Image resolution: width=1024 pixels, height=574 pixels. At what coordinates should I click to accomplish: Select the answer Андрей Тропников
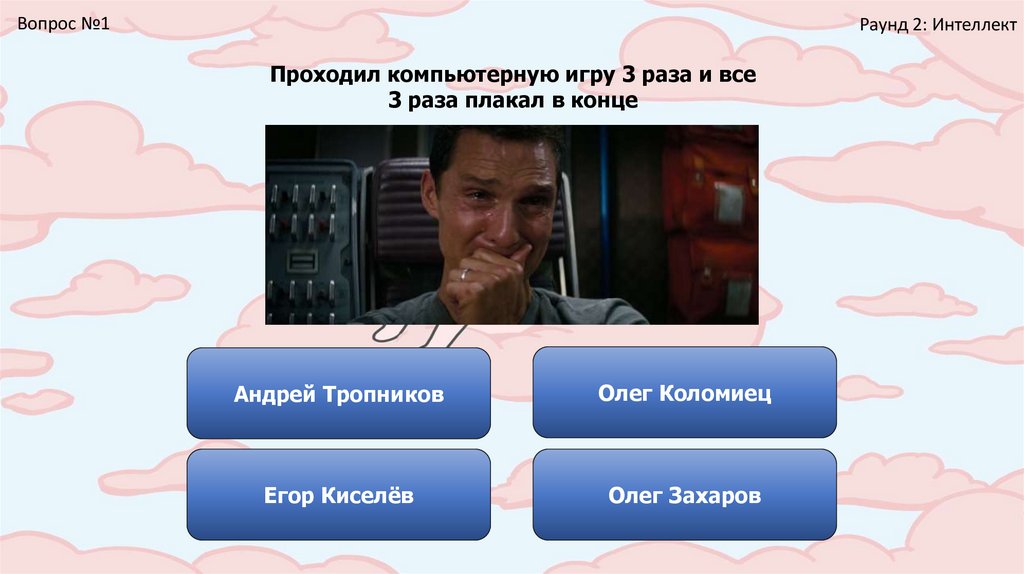[338, 393]
